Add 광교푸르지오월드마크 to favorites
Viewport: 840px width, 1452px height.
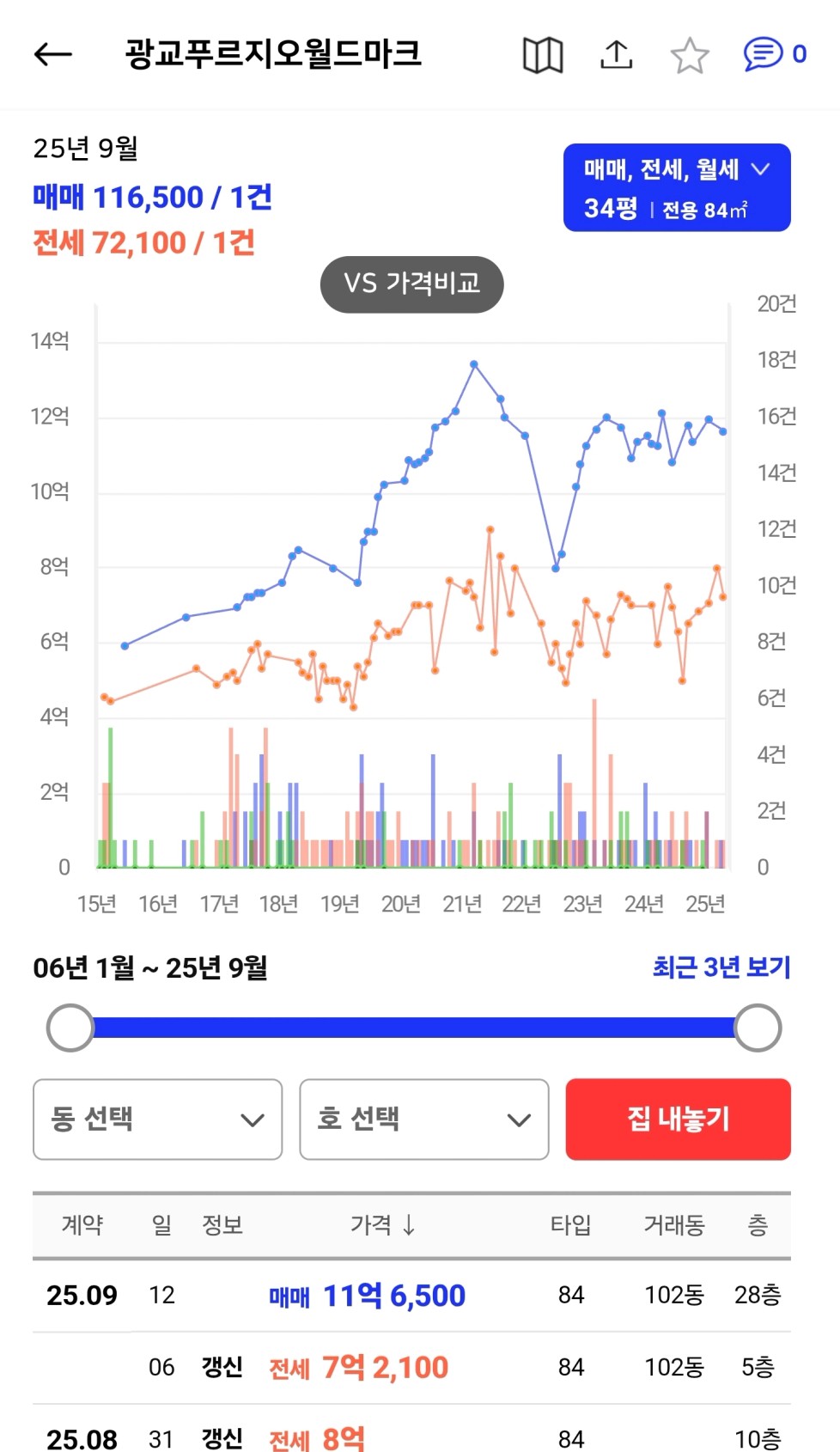689,56
